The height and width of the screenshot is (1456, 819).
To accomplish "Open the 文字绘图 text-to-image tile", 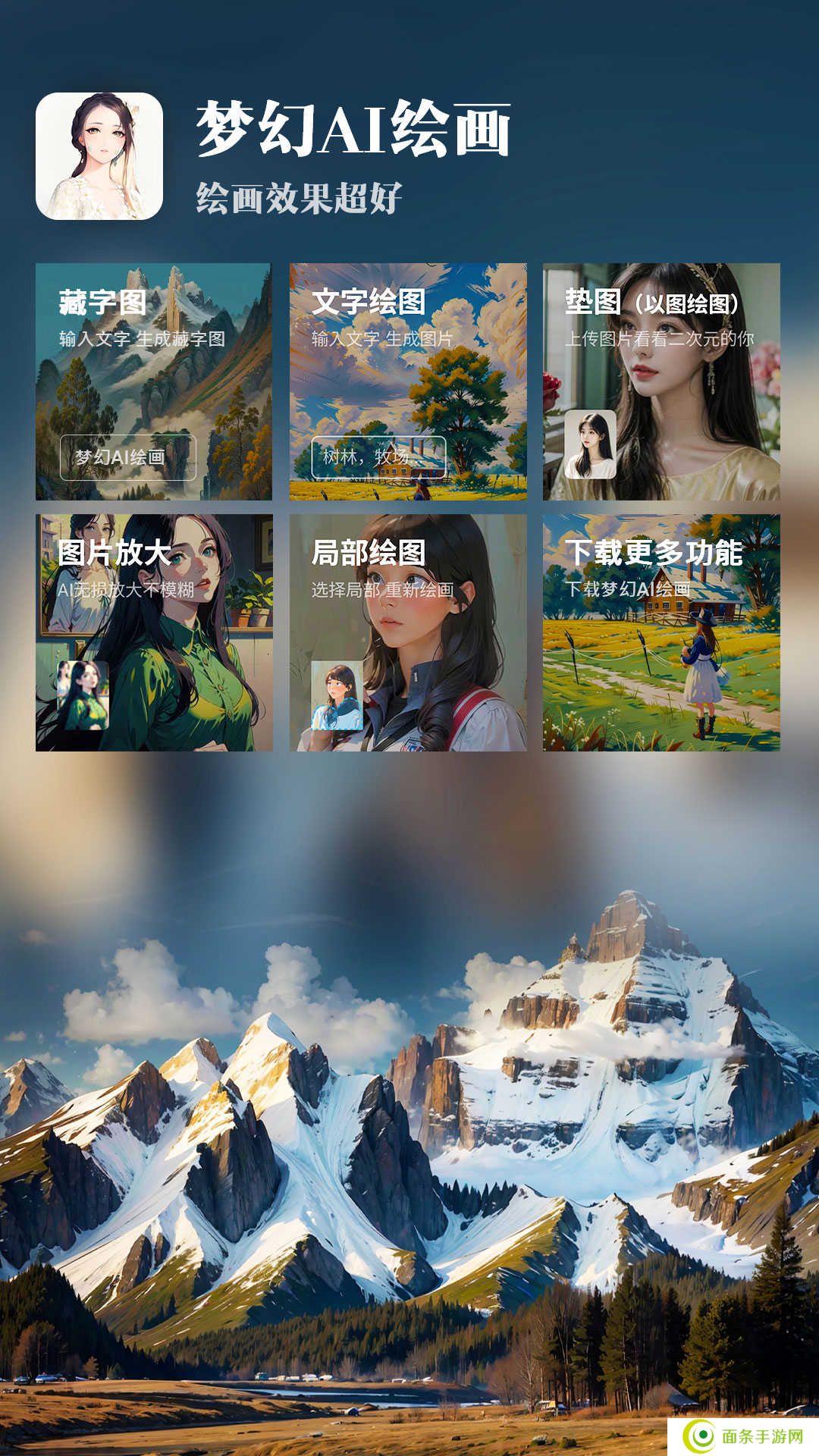I will point(407,381).
